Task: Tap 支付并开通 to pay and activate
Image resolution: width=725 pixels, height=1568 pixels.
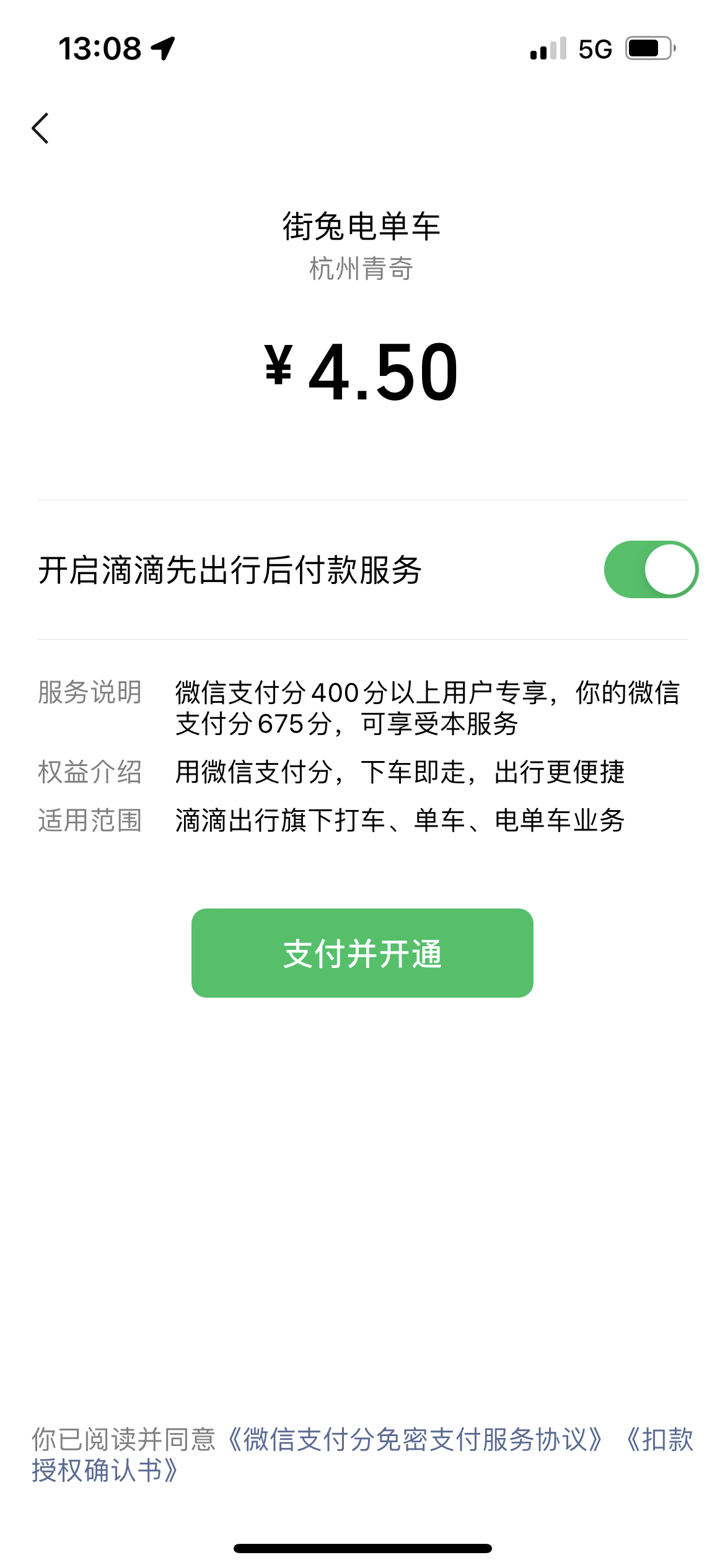Action: [x=362, y=953]
